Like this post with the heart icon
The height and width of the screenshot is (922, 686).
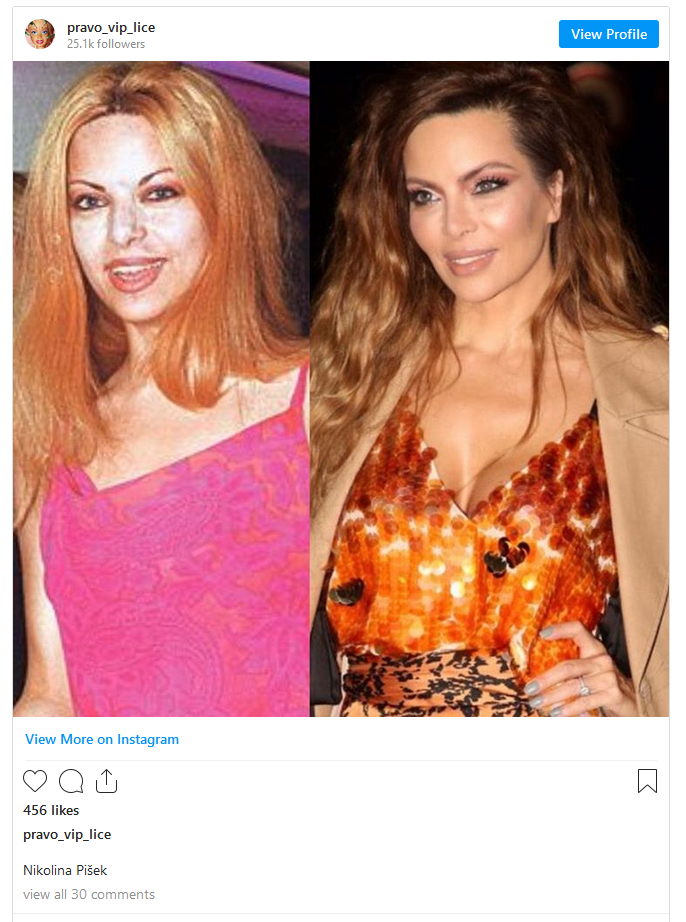pyautogui.click(x=35, y=781)
